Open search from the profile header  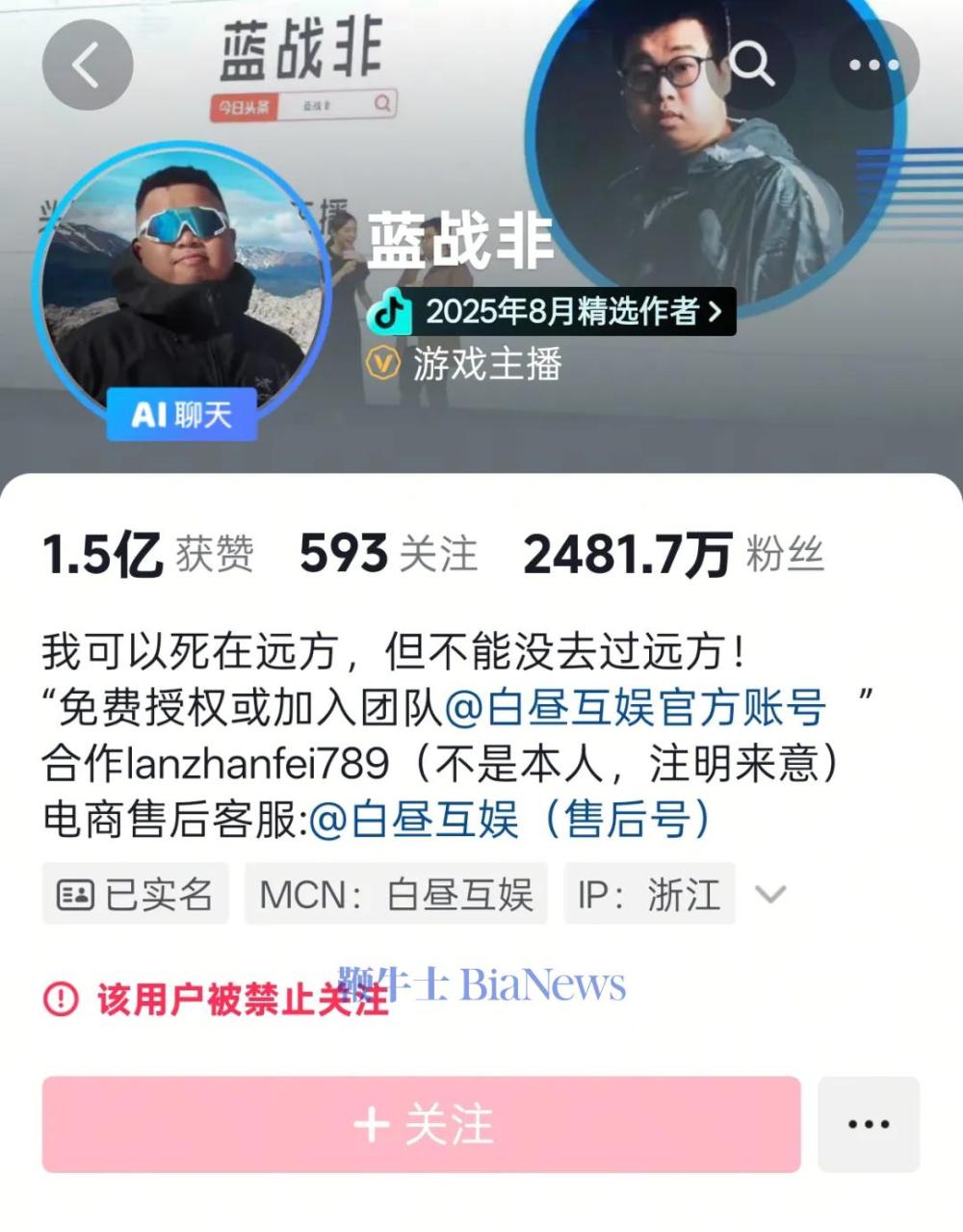tap(752, 66)
